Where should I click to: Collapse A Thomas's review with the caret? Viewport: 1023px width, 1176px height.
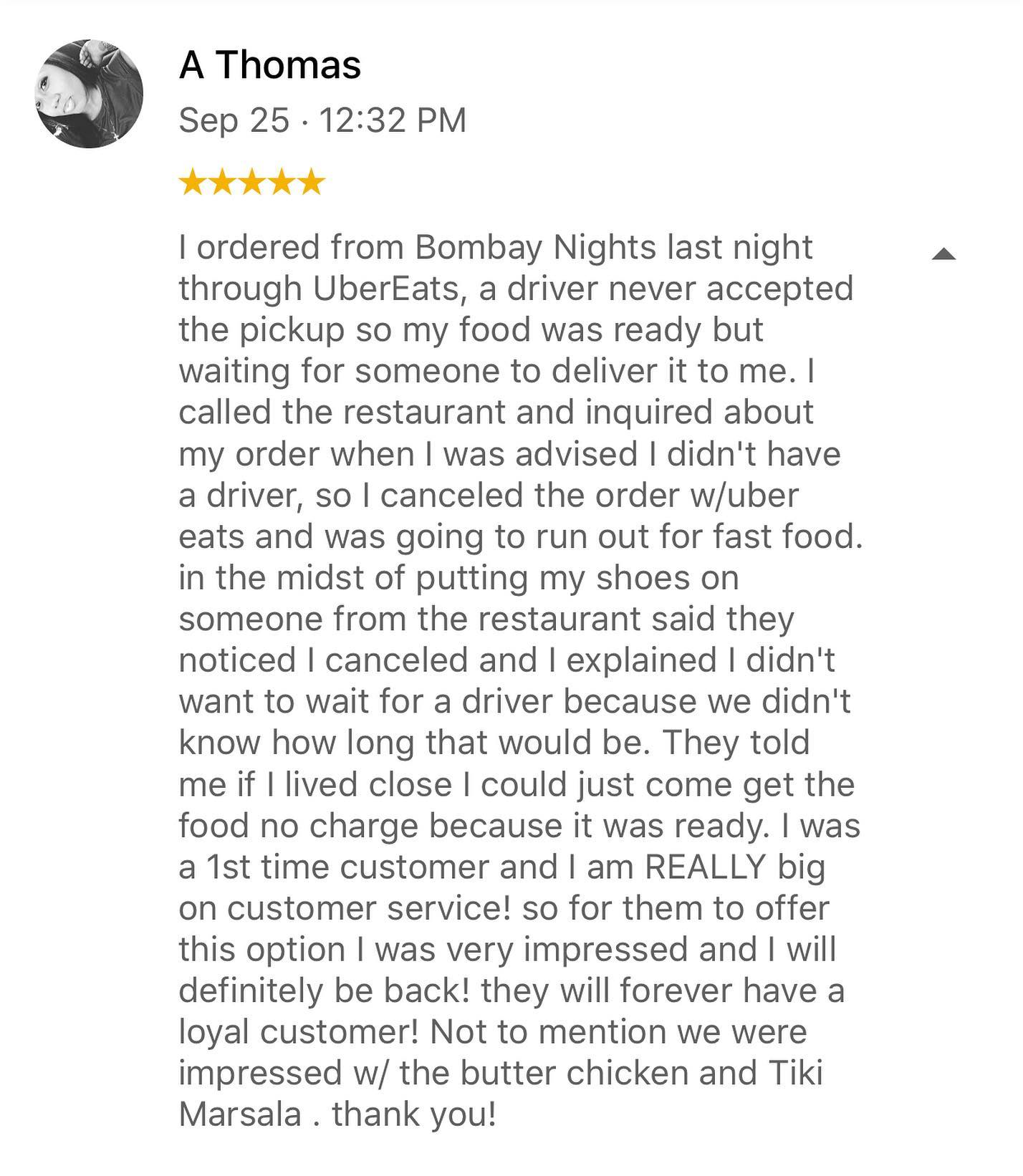pos(943,254)
